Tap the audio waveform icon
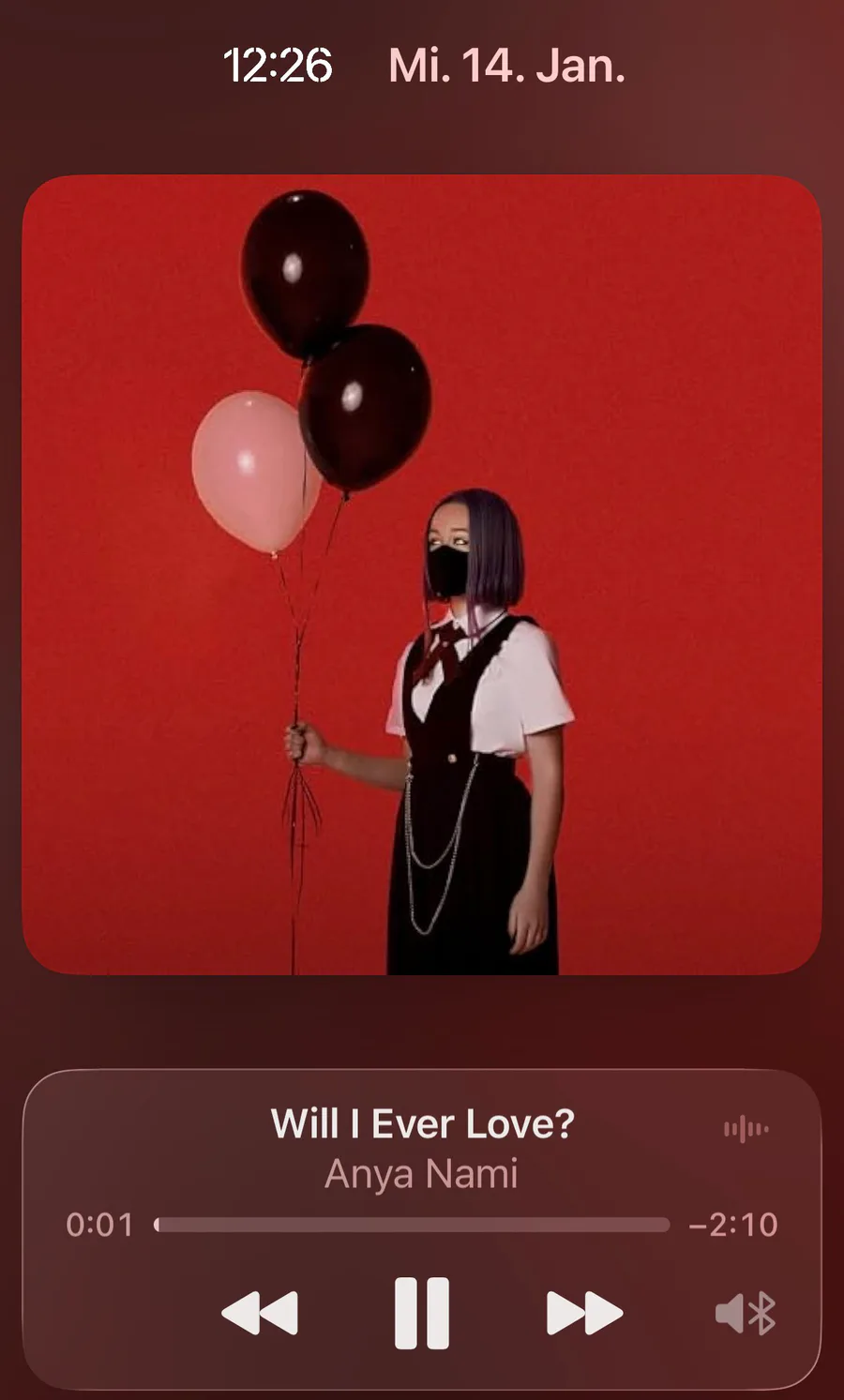This screenshot has height=1400, width=844. pos(746,1129)
